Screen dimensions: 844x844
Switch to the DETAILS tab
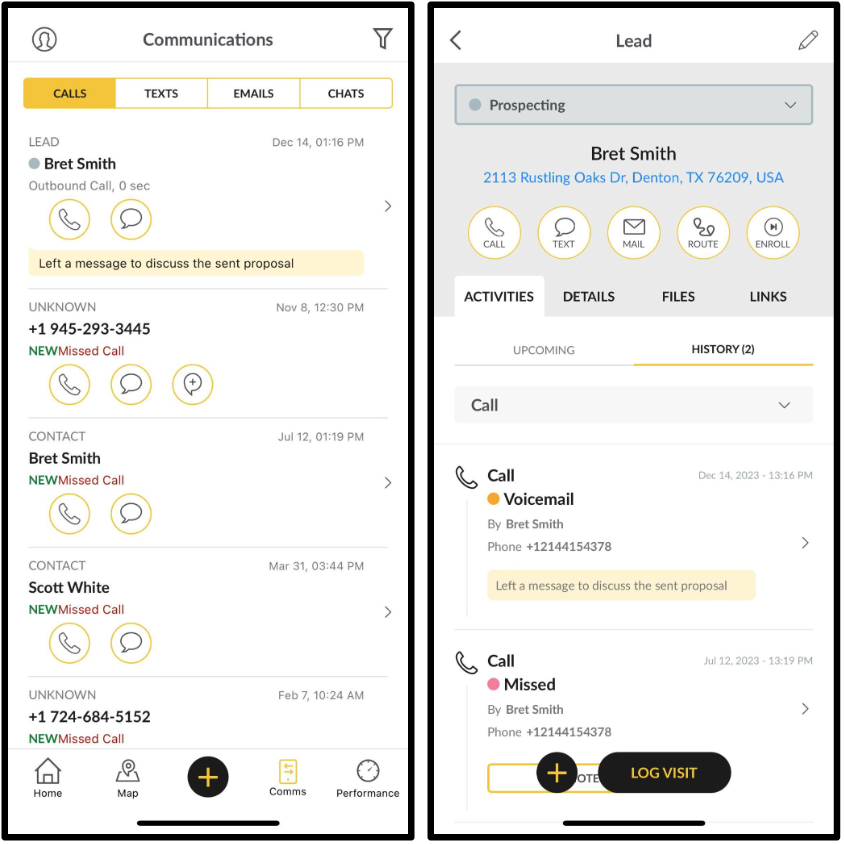coord(588,296)
